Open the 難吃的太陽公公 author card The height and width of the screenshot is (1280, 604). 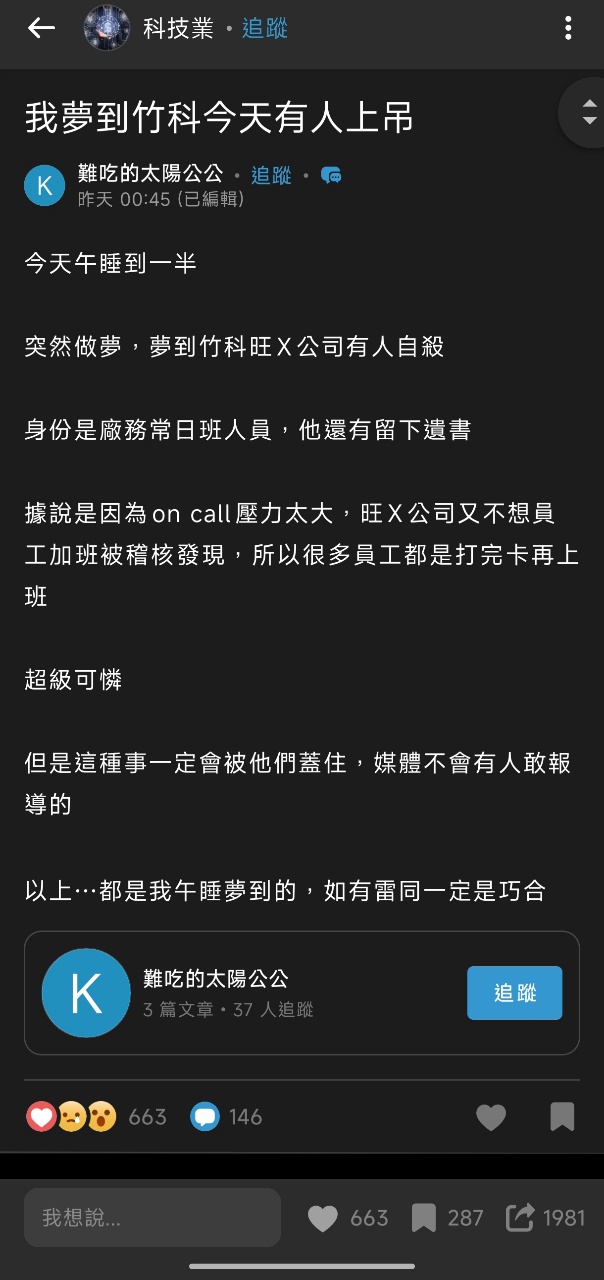[215, 992]
